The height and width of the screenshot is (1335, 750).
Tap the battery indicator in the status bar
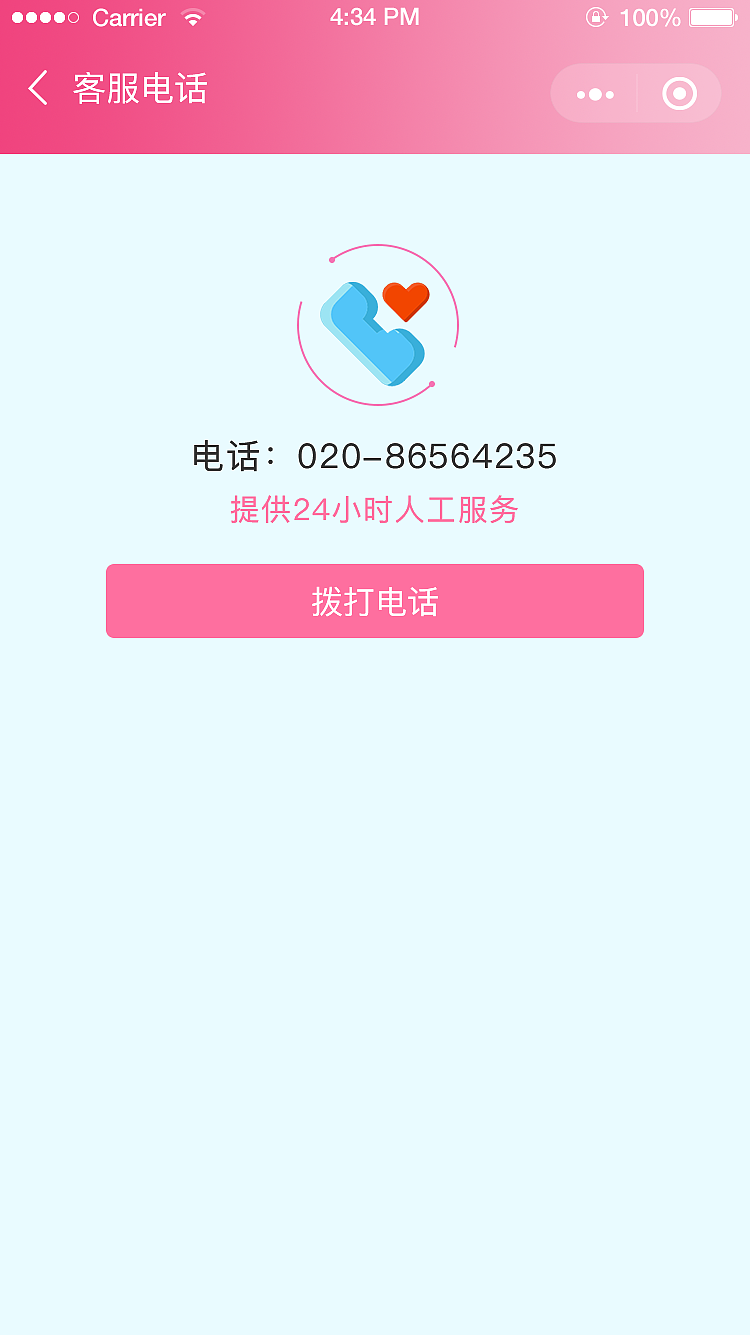click(712, 16)
